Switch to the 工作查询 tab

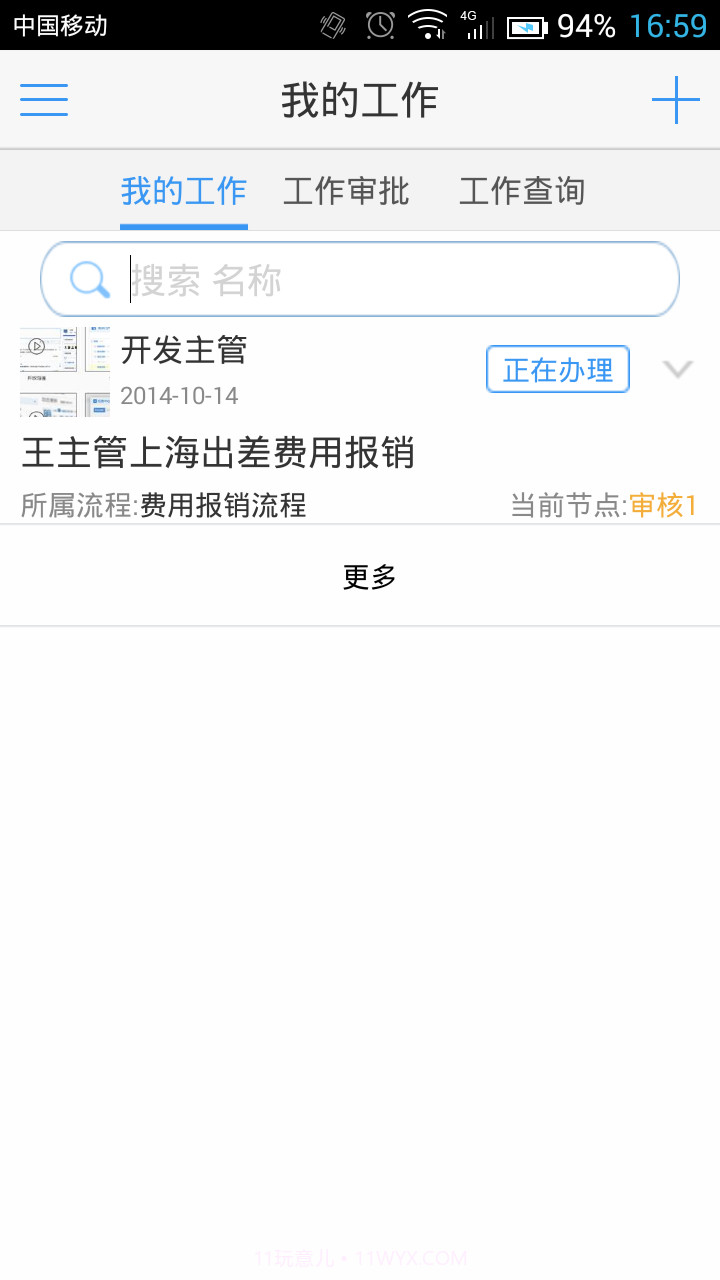520,190
